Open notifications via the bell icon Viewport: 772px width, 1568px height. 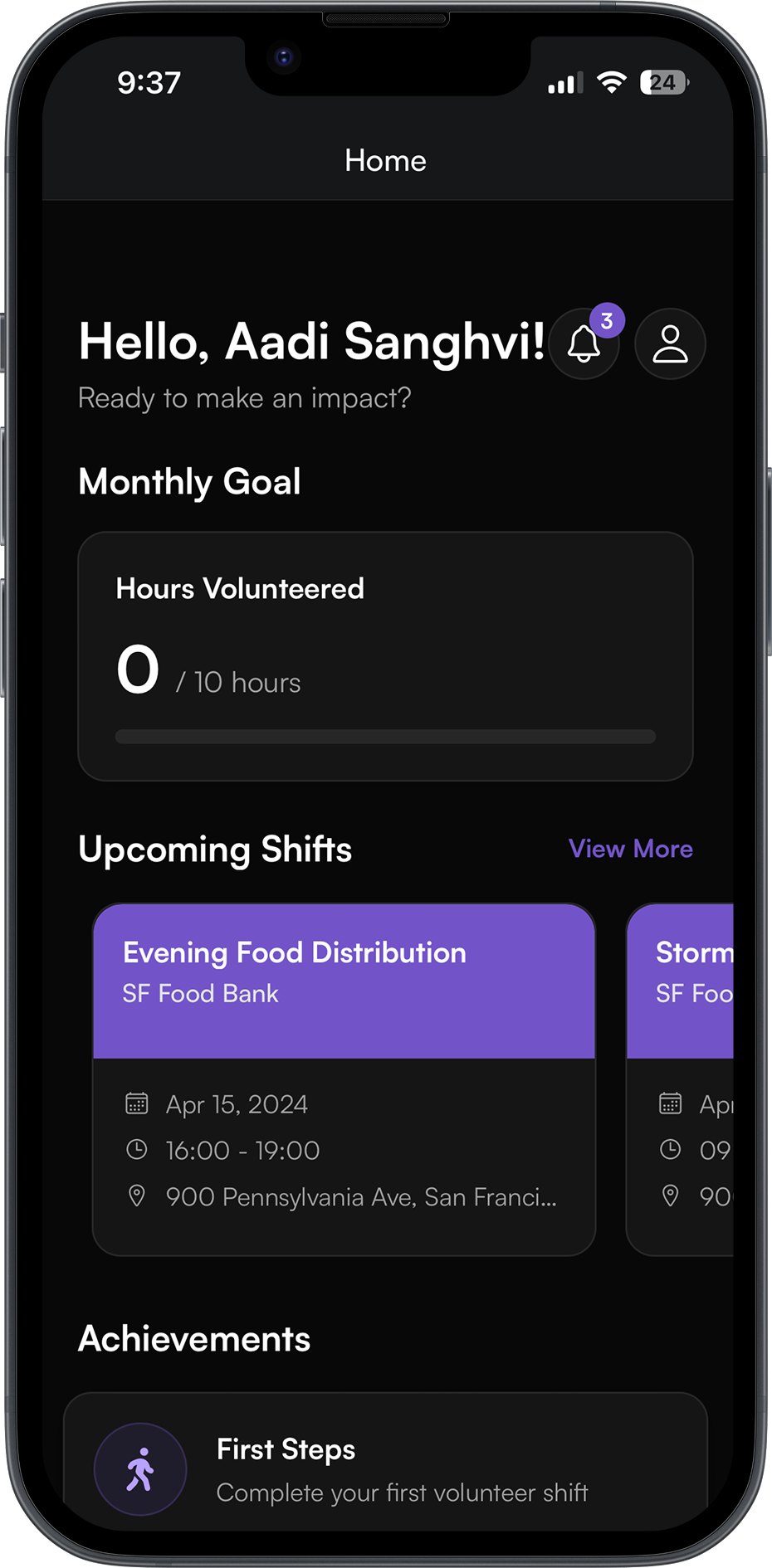click(x=584, y=344)
